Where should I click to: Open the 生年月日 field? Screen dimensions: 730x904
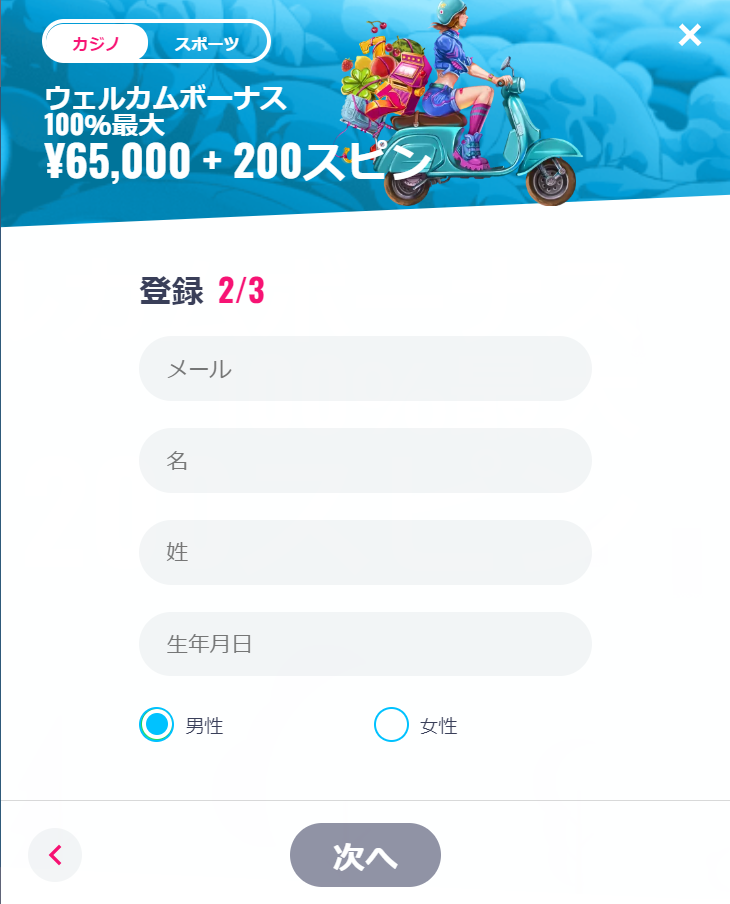click(365, 644)
